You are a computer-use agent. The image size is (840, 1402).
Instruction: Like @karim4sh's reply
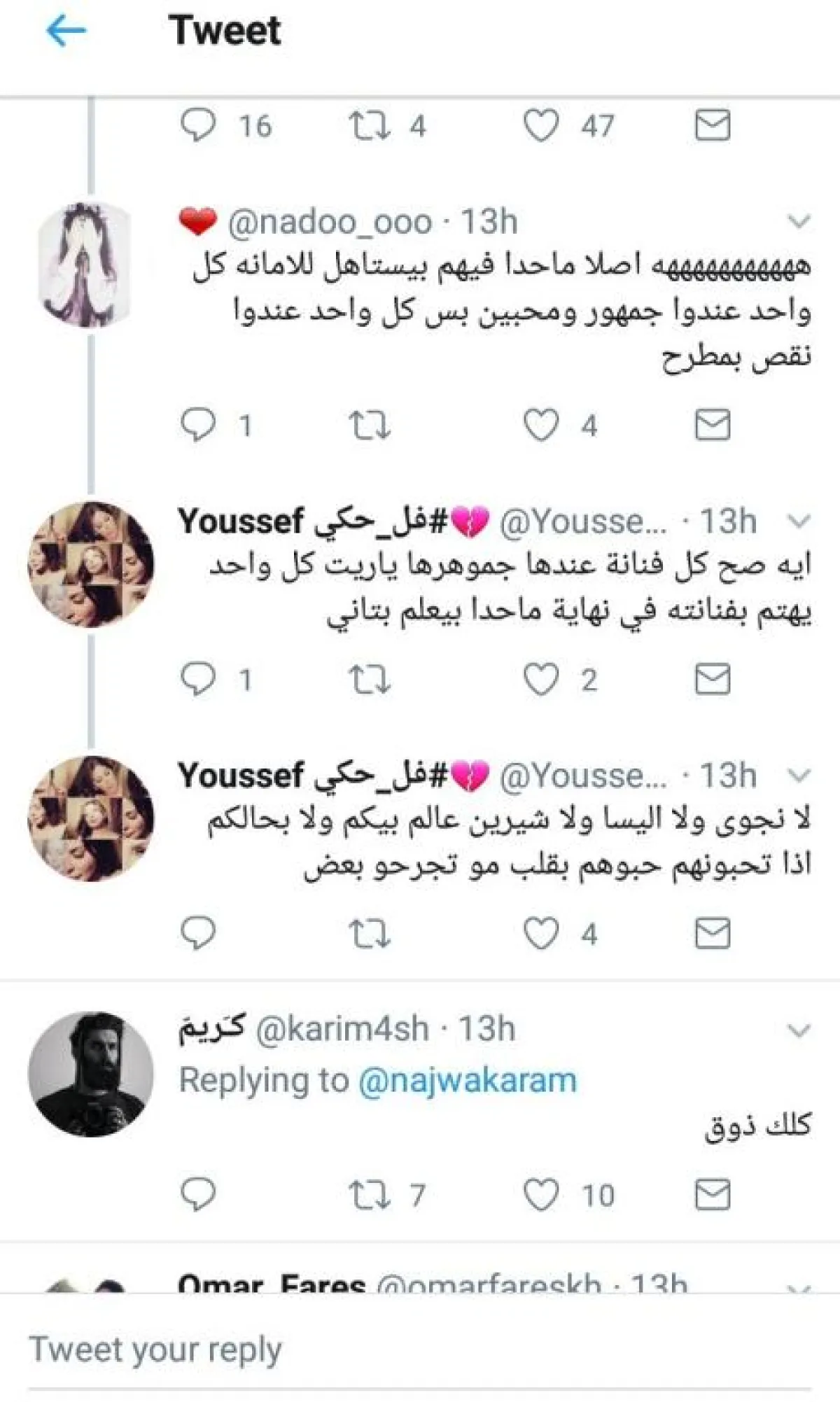click(541, 1195)
